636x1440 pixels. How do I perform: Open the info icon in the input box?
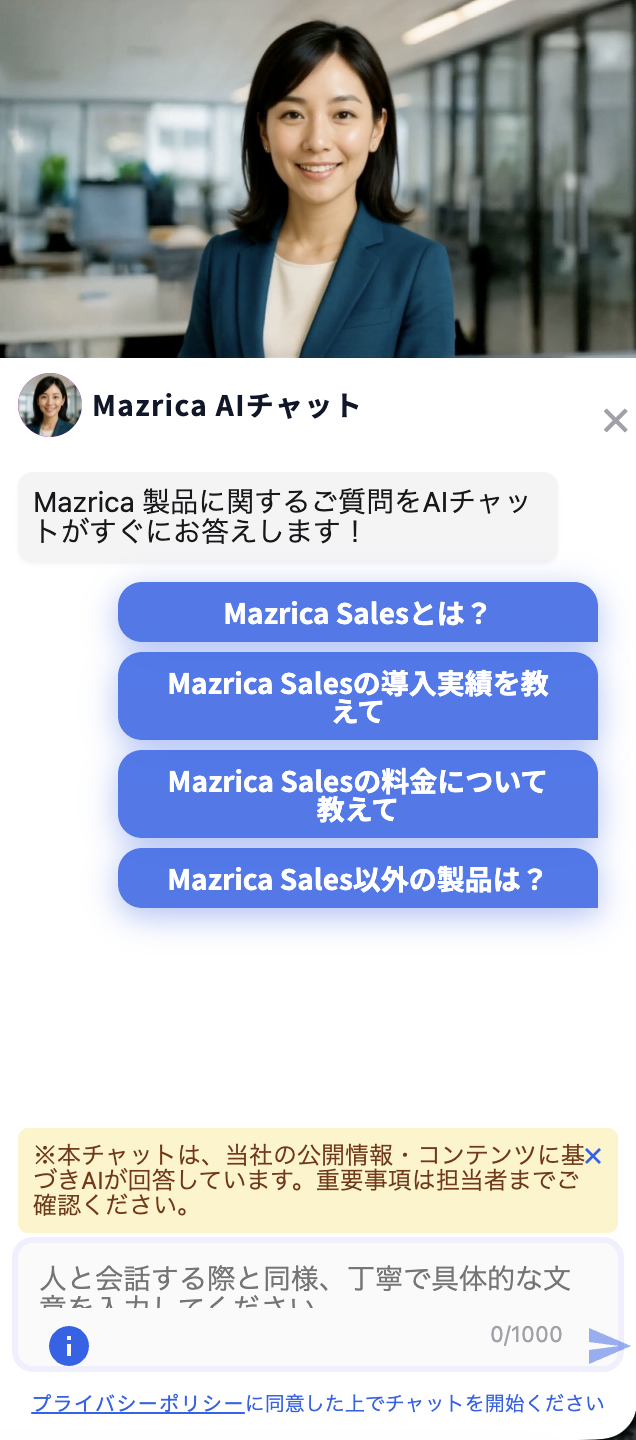69,1346
